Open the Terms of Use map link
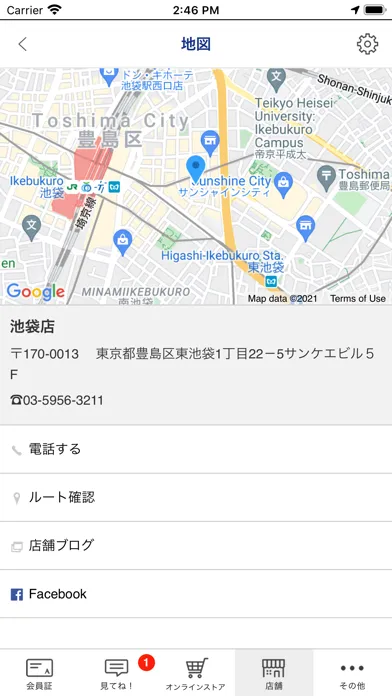This screenshot has height=696, width=392. [358, 299]
